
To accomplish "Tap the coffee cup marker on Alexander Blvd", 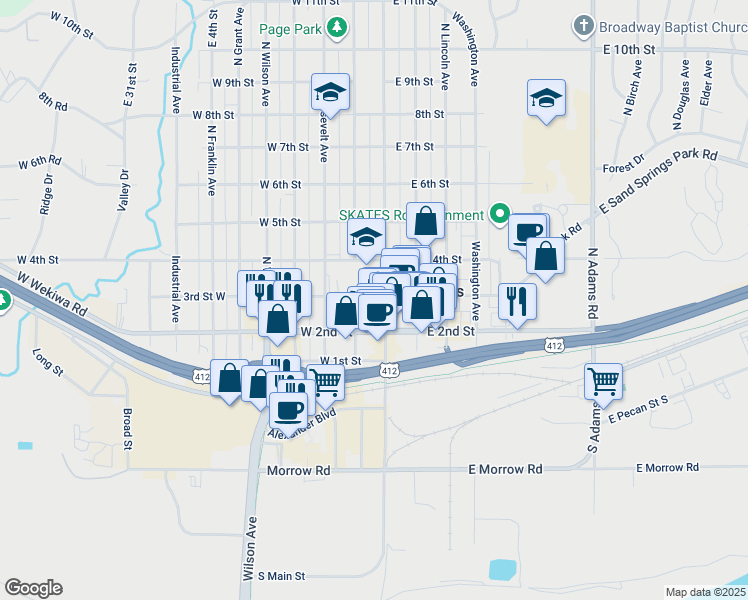I will coord(289,410).
